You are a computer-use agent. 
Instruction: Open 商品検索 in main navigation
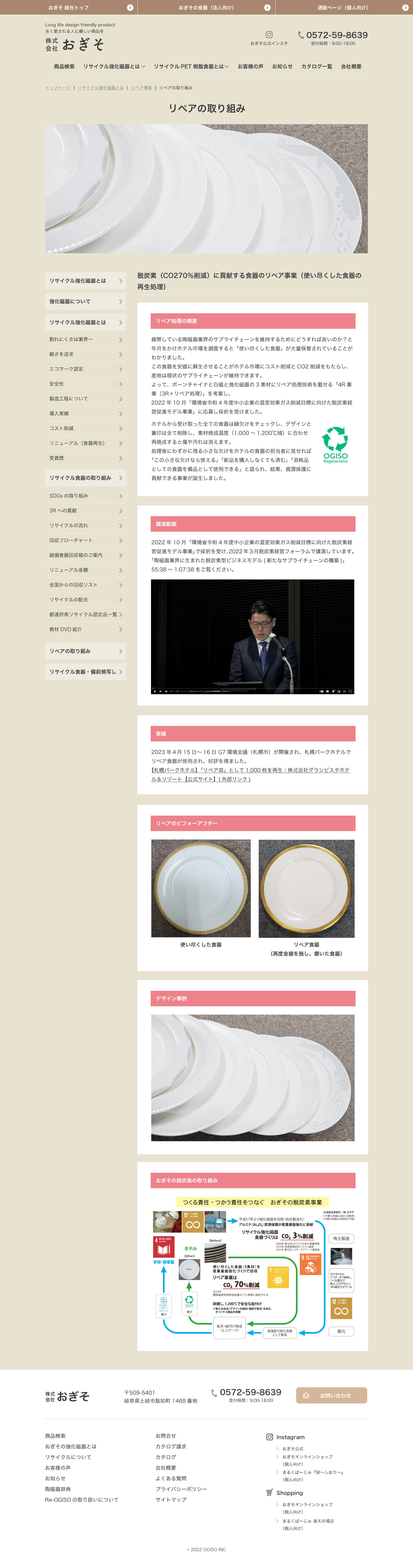click(x=64, y=66)
